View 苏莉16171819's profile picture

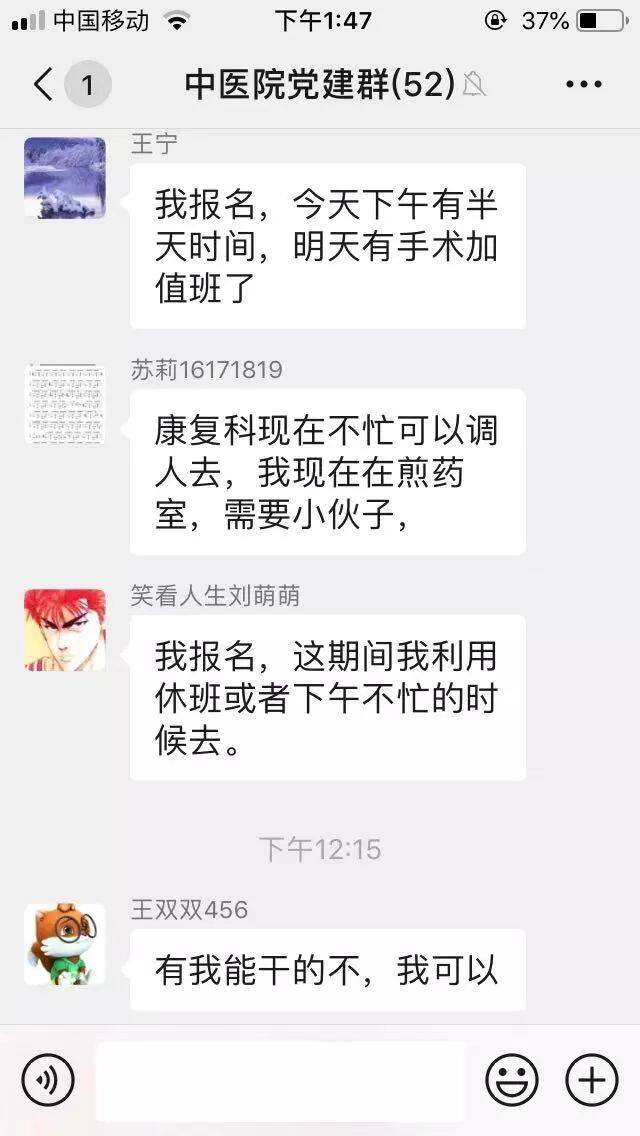(65, 404)
